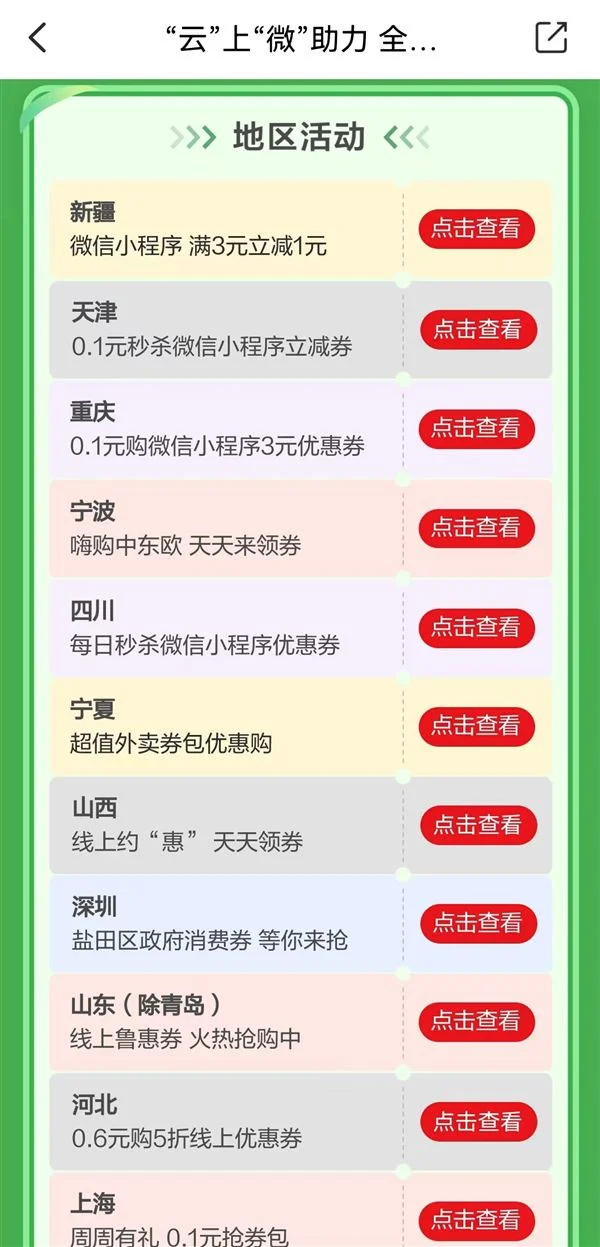Open 上海 周周有礼 activity
This screenshot has width=600, height=1247.
tap(476, 1220)
